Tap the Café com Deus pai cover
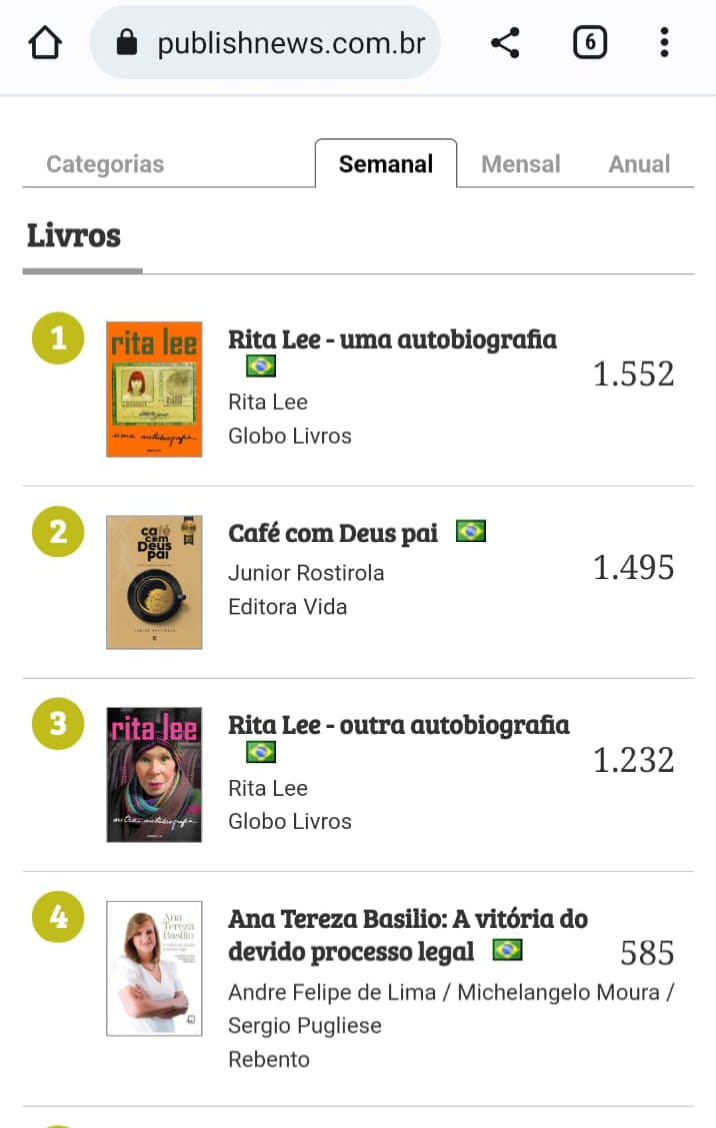 tap(154, 582)
